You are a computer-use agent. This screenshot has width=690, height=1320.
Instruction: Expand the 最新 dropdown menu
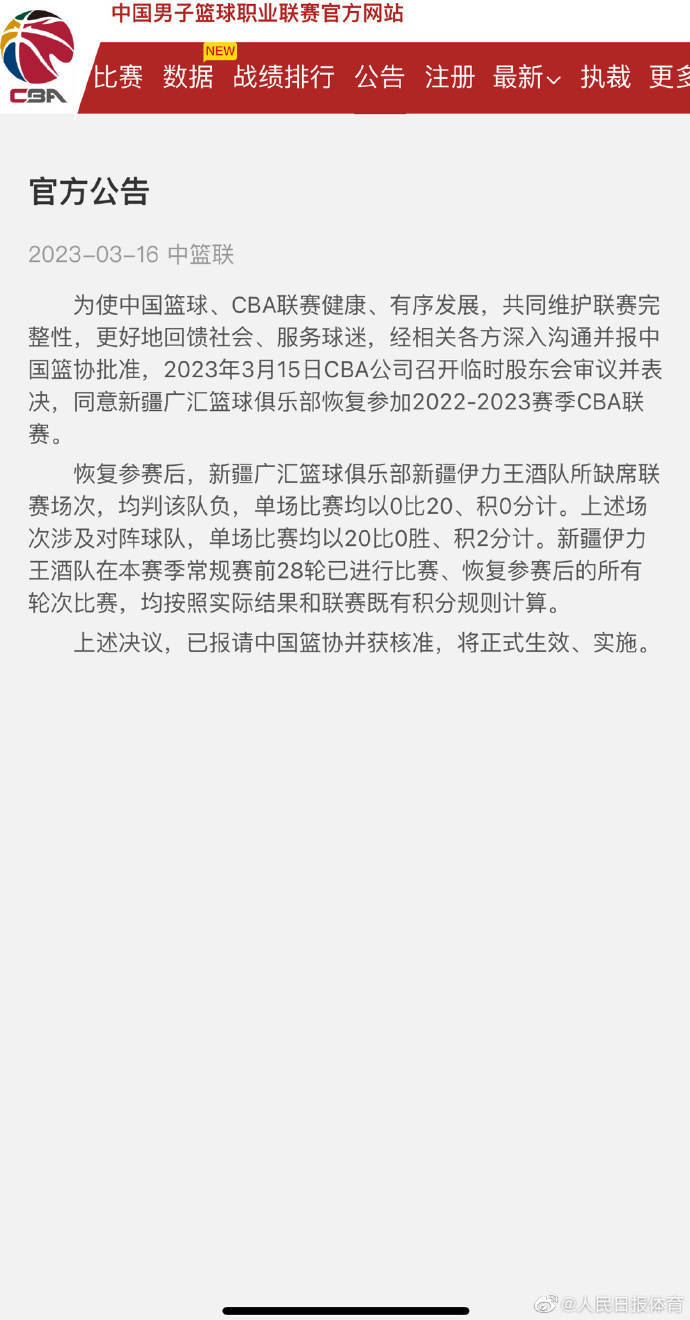[527, 77]
